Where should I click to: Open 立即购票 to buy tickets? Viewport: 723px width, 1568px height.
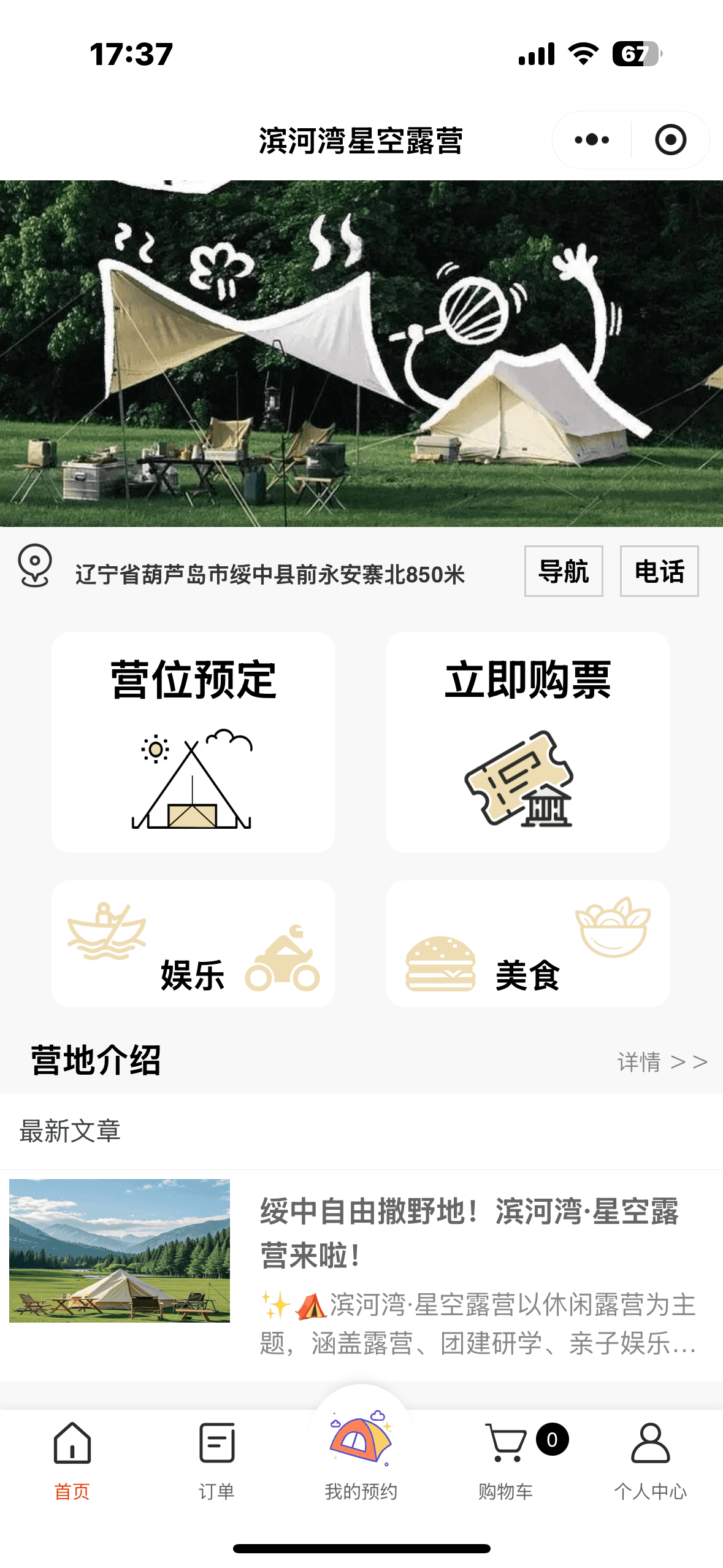click(527, 742)
